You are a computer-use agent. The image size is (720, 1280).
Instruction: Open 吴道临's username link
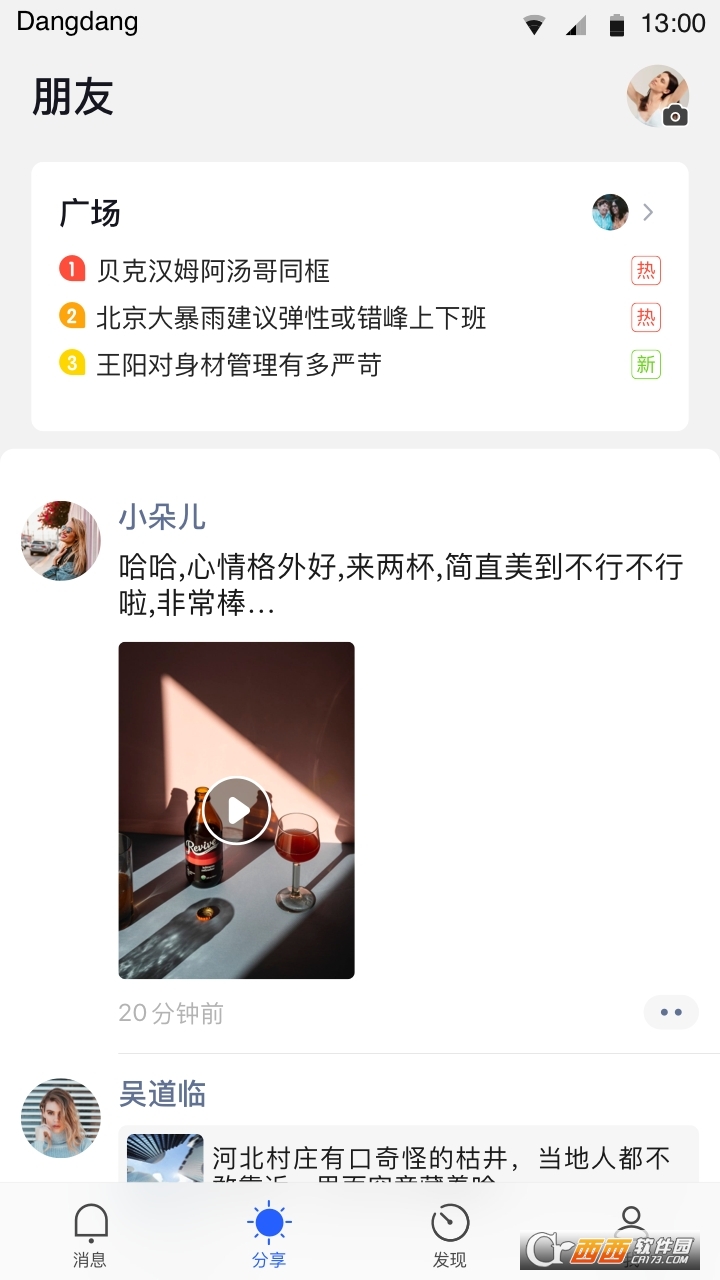pos(162,1094)
